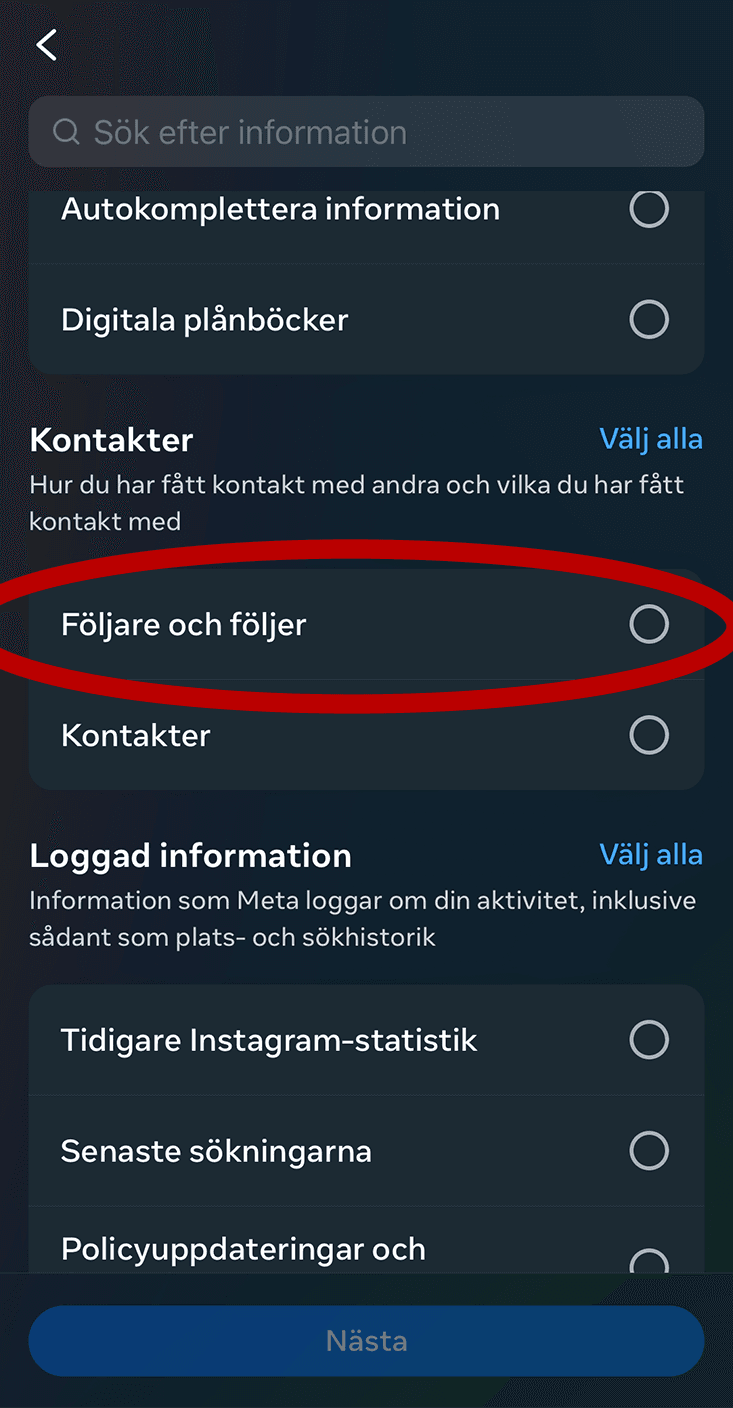Tap the Nästa button

[366, 1341]
